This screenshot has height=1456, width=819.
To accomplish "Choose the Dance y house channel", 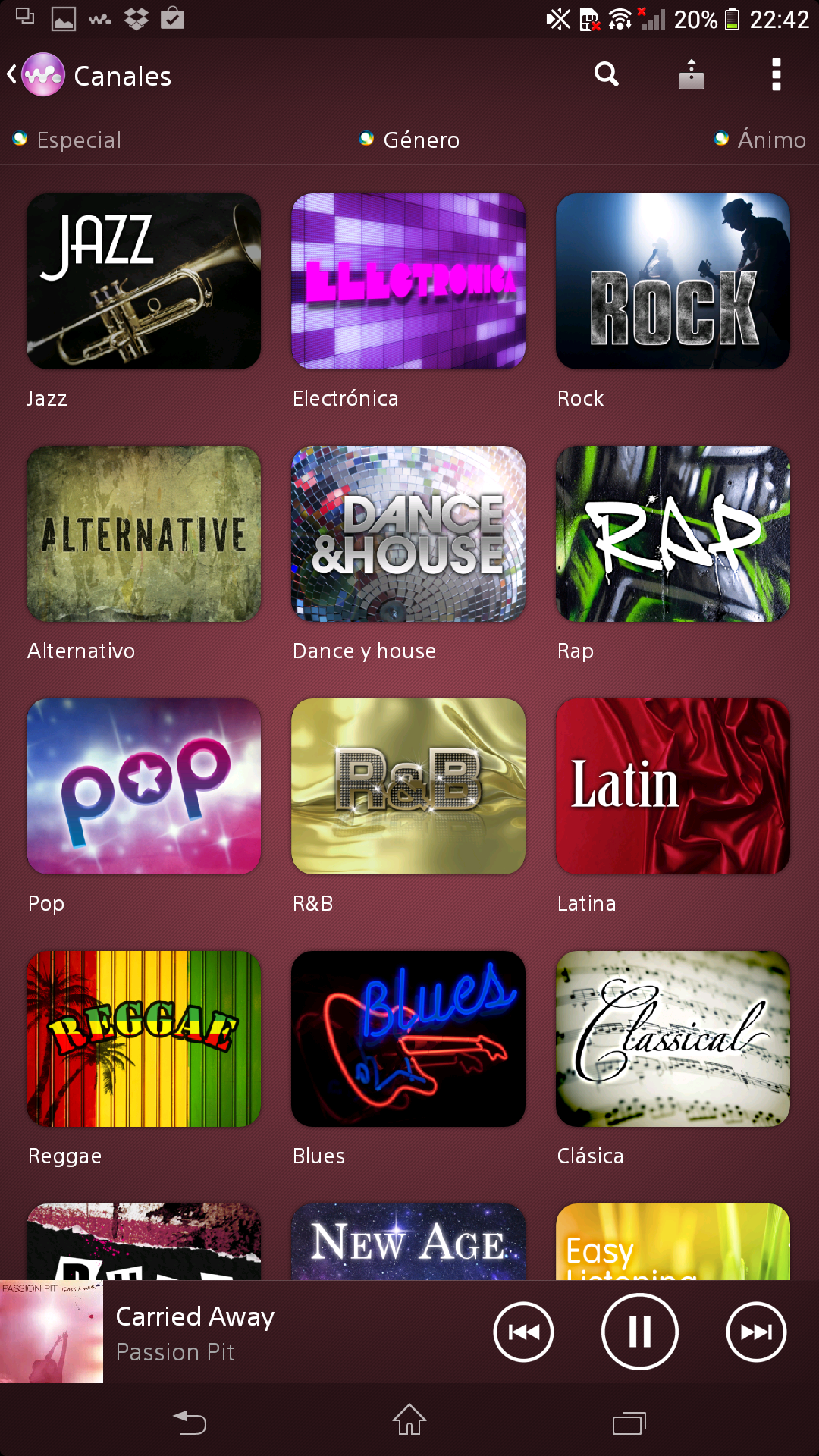I will [408, 534].
